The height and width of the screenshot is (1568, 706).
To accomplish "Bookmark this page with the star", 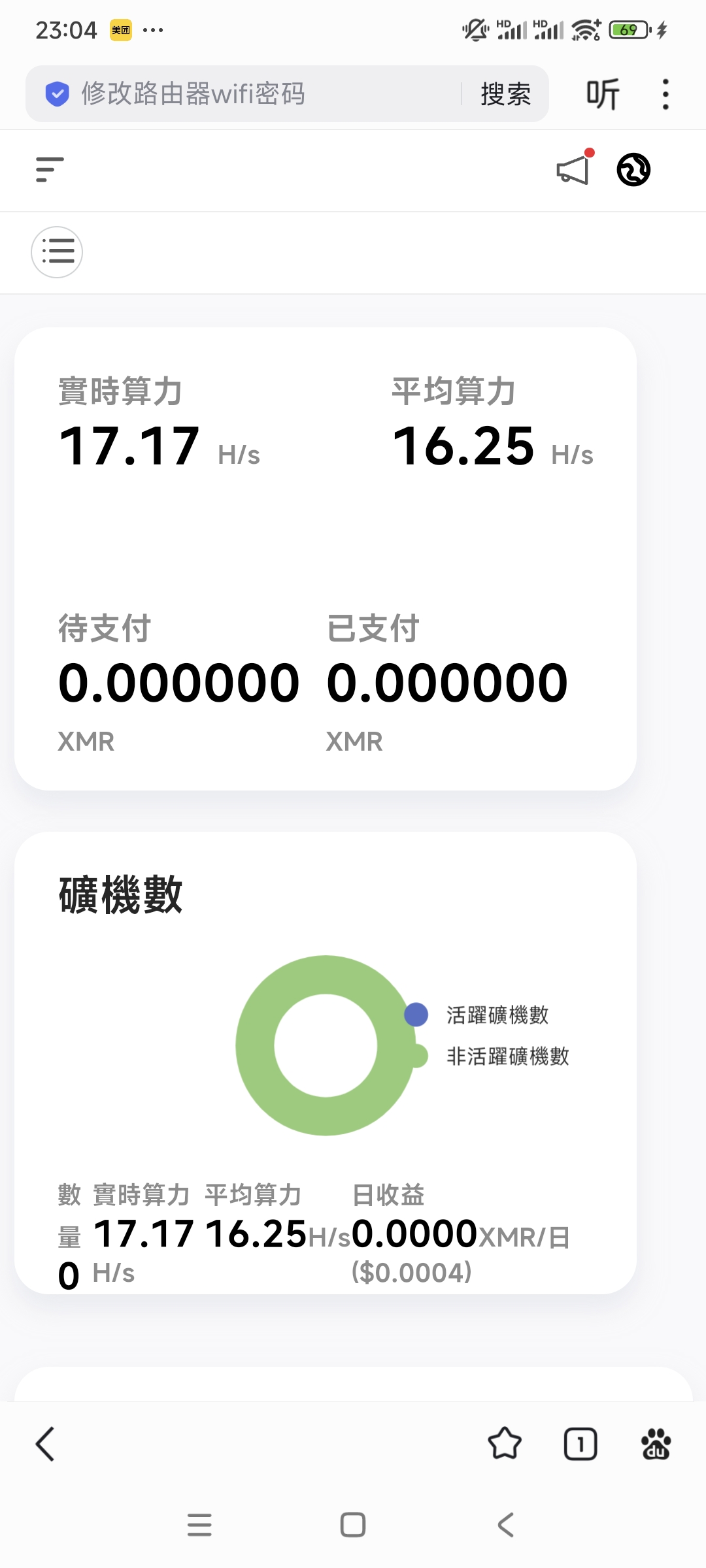I will 505,1444.
